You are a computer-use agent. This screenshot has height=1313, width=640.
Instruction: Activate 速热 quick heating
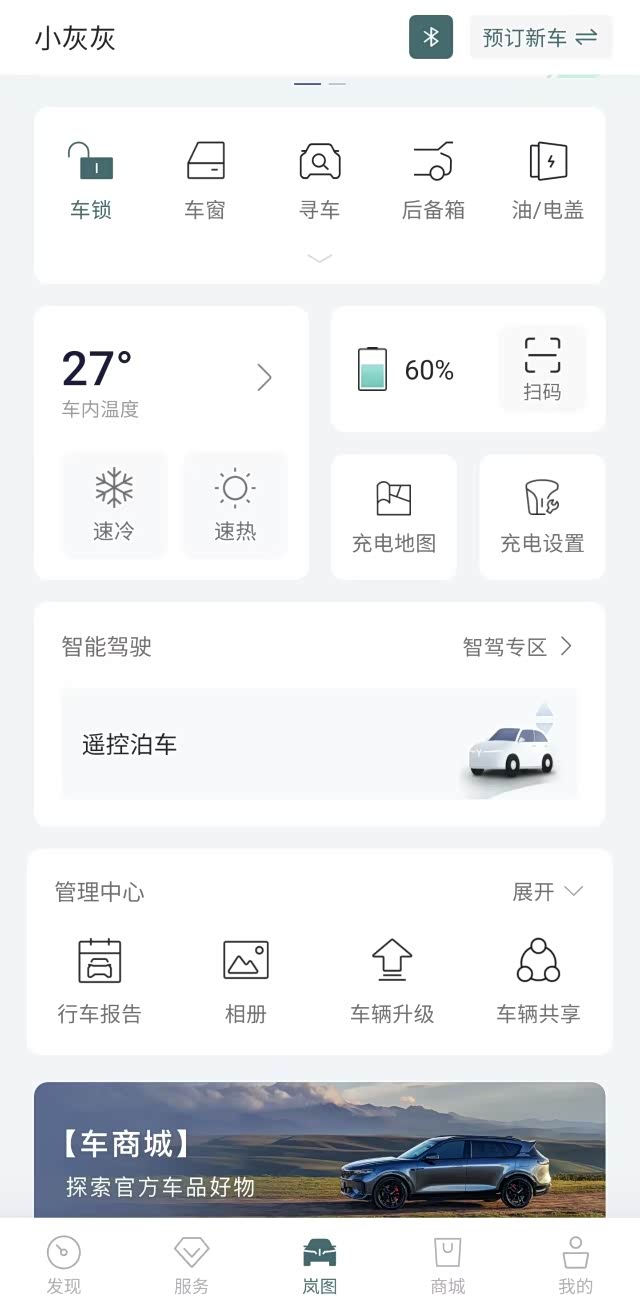tap(235, 504)
